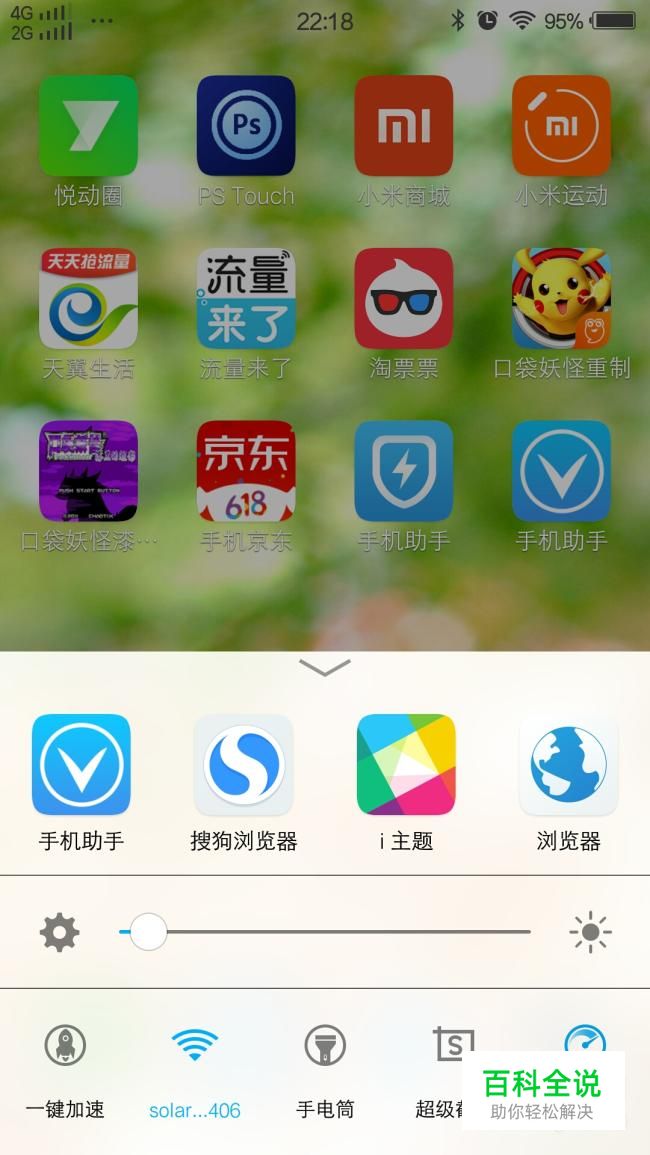Launch the 浏览器 globe app

pyautogui.click(x=568, y=765)
